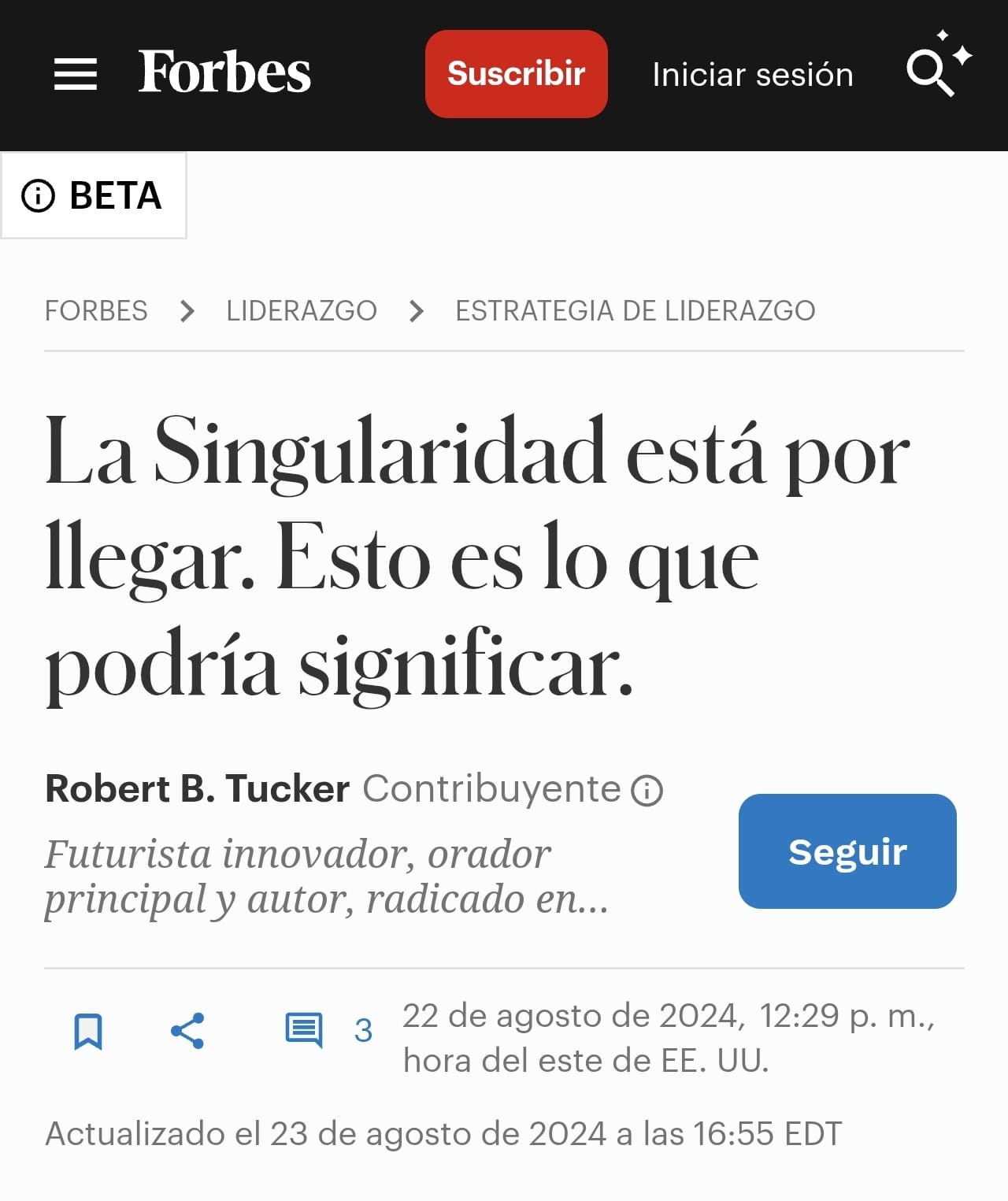Image resolution: width=1008 pixels, height=1201 pixels.
Task: Follow the author with Seguir
Action: (847, 851)
